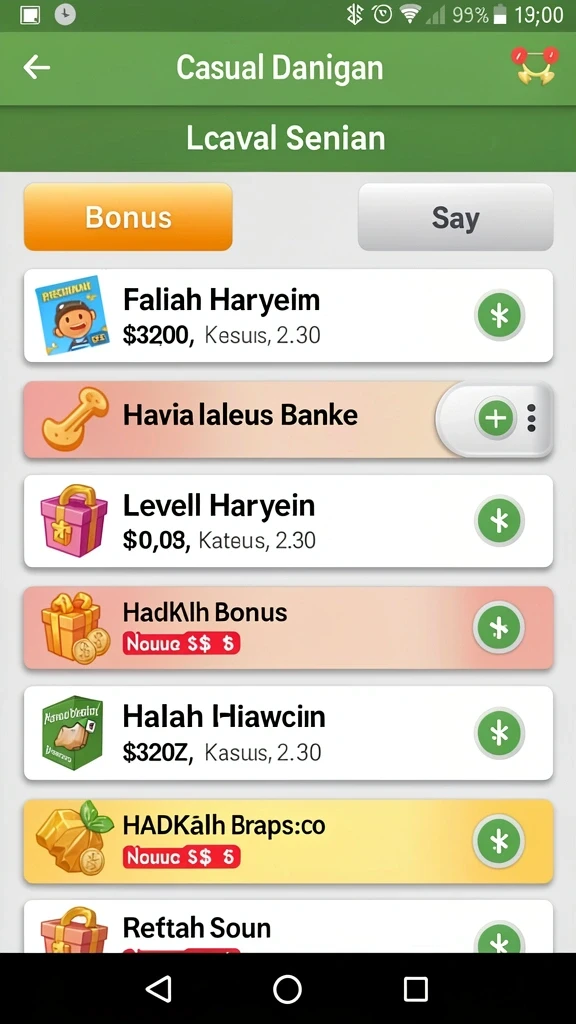Viewport: 576px width, 1024px height.
Task: Open the HadKlh Bonus card
Action: pos(288,628)
